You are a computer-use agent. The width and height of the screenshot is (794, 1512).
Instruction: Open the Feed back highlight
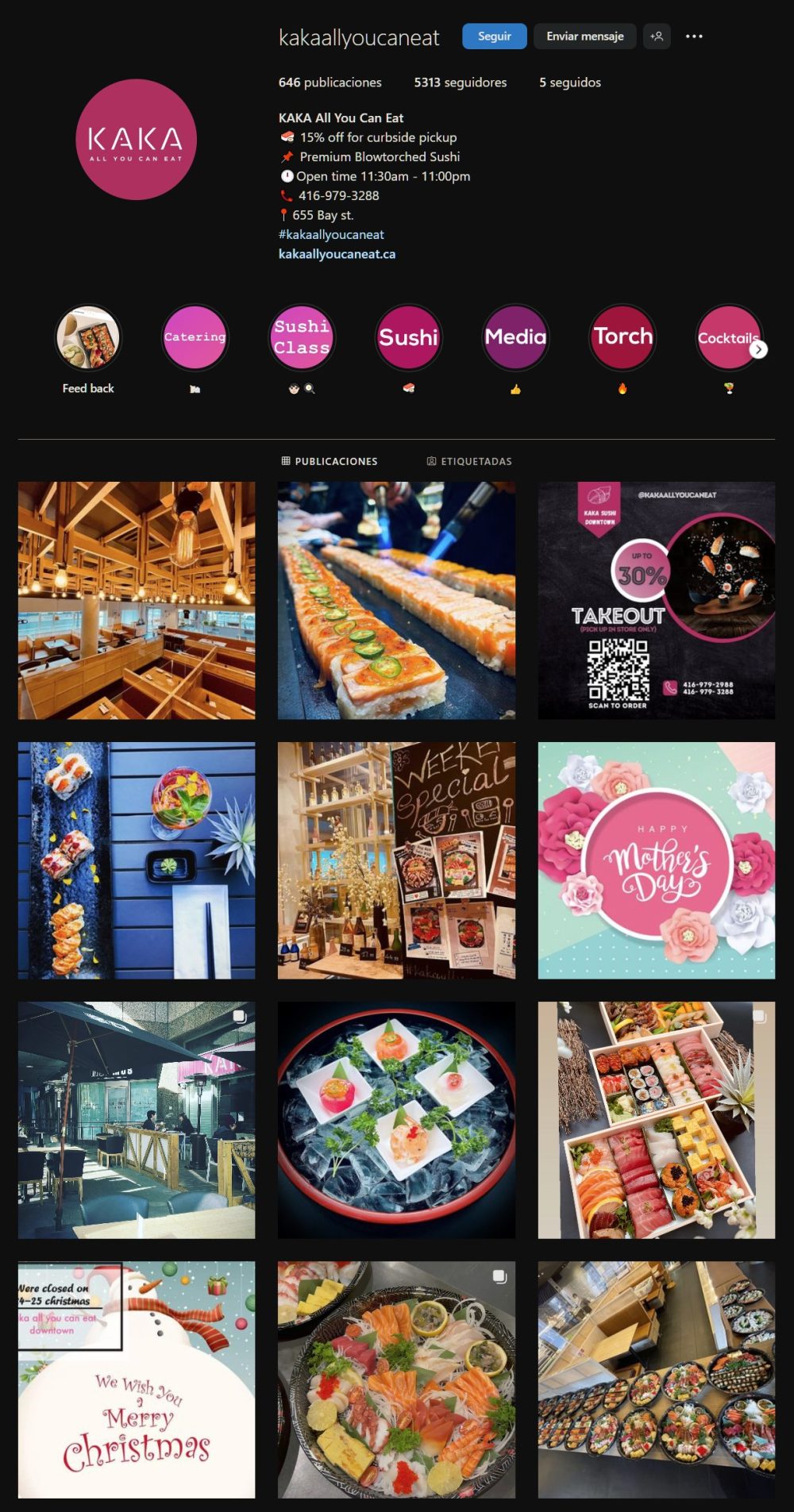pos(88,337)
